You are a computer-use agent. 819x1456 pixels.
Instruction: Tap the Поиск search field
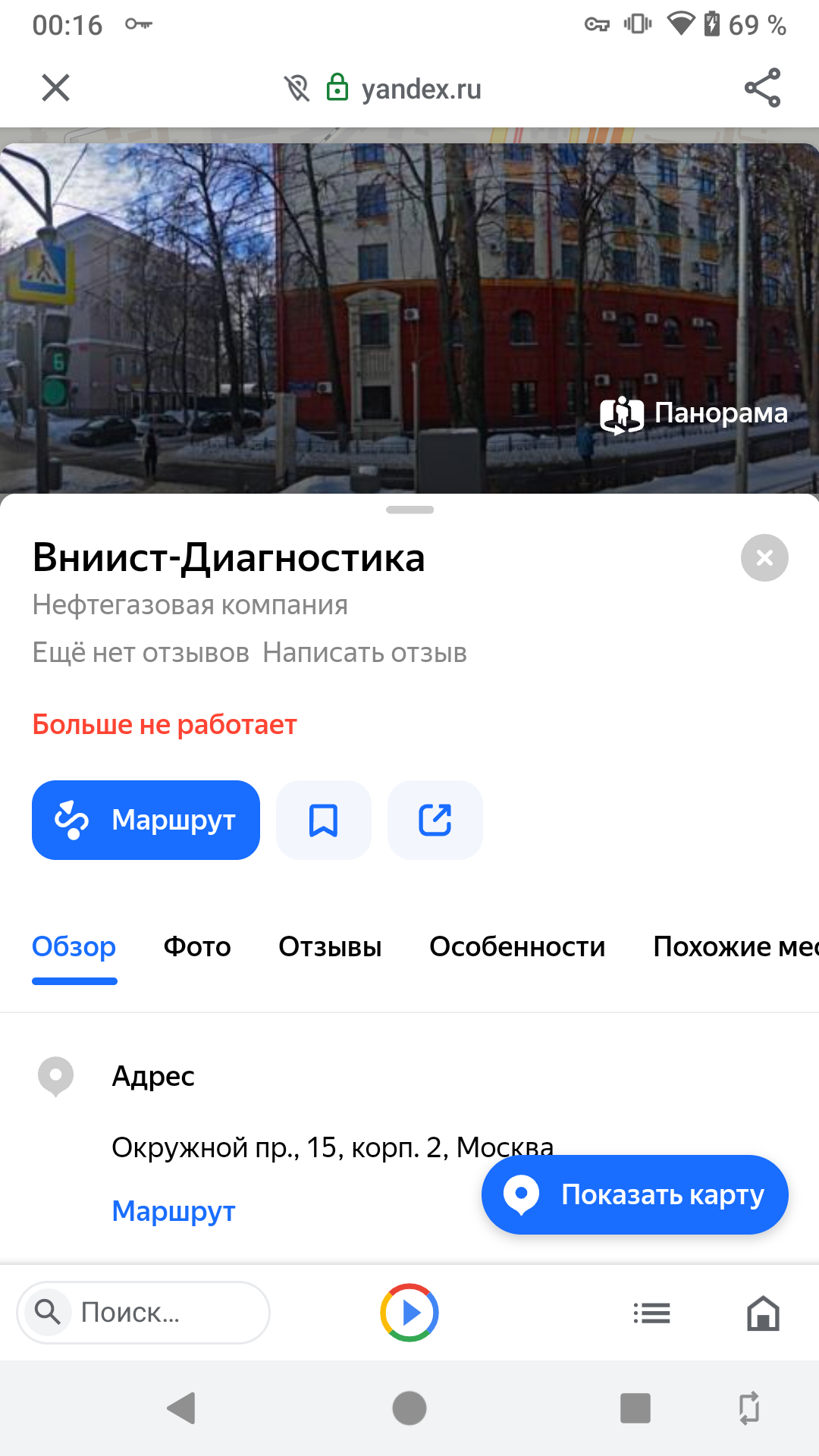tap(144, 1313)
